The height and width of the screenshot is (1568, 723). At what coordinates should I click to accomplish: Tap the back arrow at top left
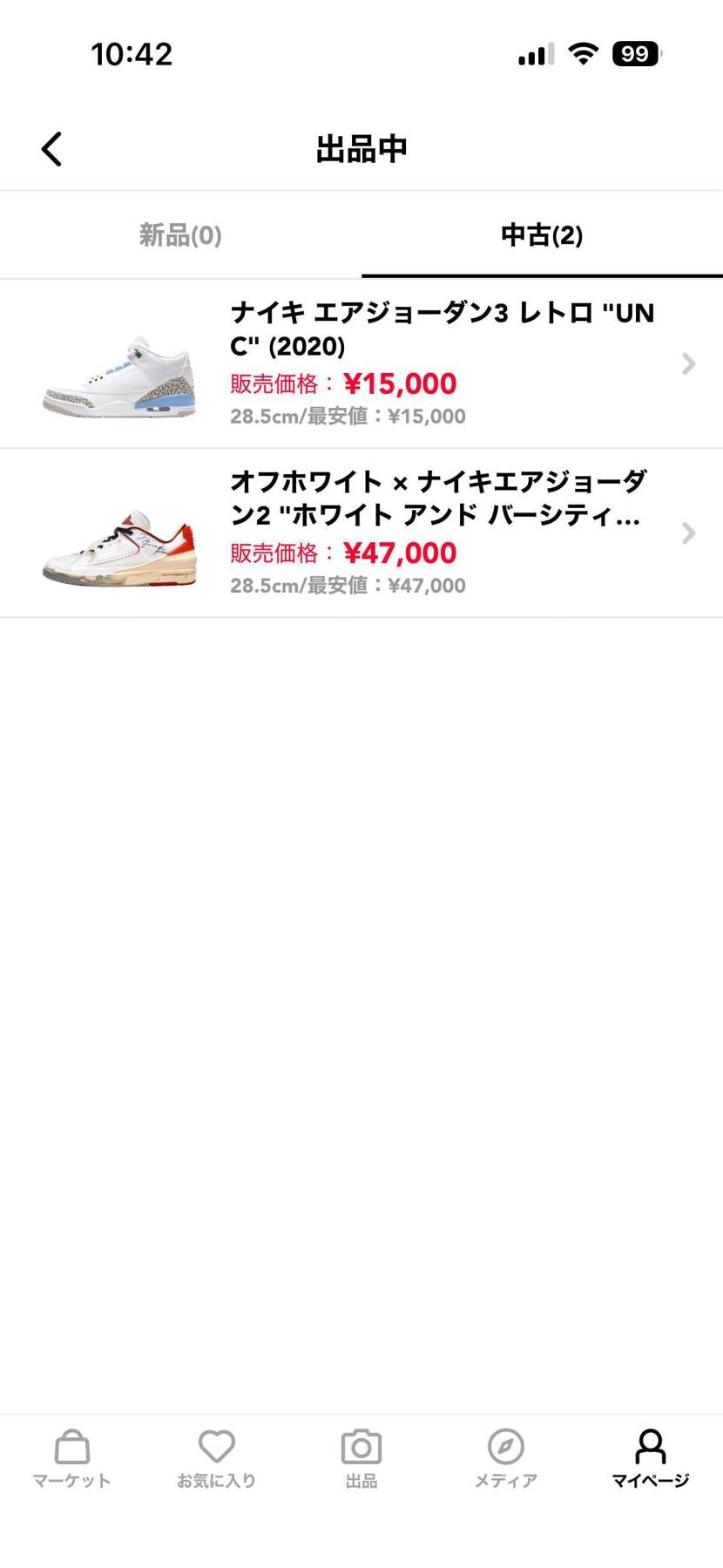click(x=51, y=148)
